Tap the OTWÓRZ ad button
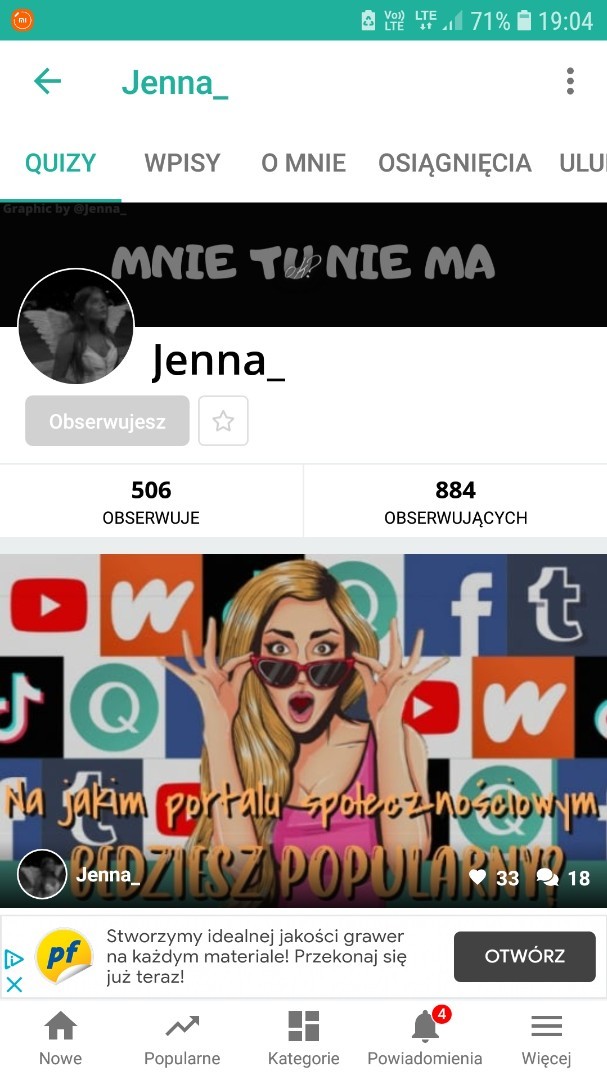This screenshot has width=607, height=1080. pos(524,956)
